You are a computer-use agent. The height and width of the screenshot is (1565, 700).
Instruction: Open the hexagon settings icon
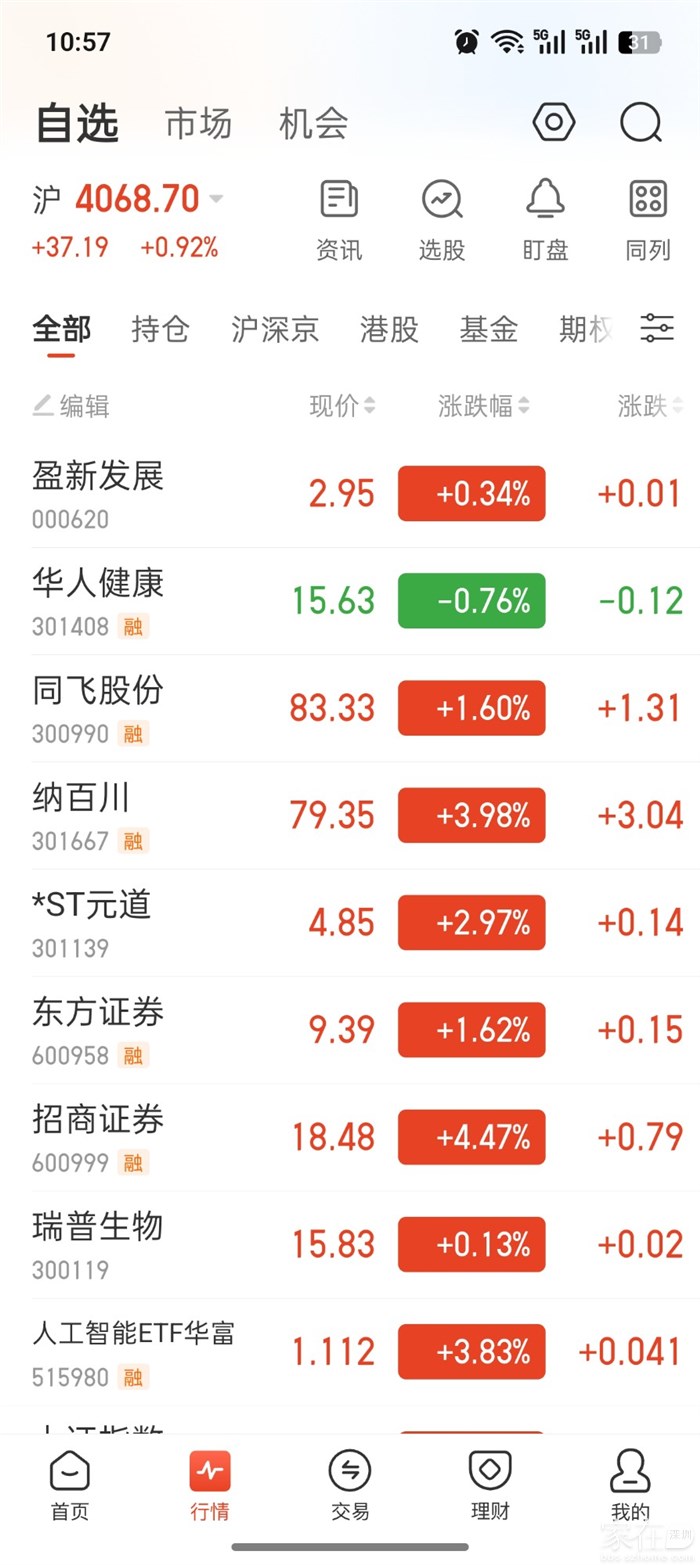(x=553, y=123)
